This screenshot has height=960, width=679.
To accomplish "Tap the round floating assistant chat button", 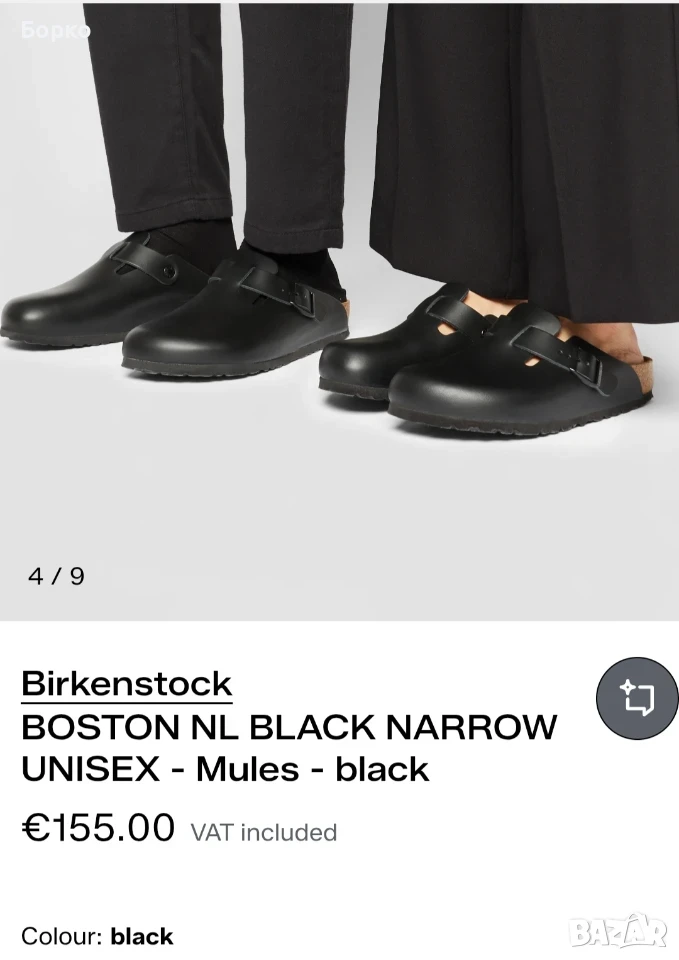I will [x=637, y=698].
